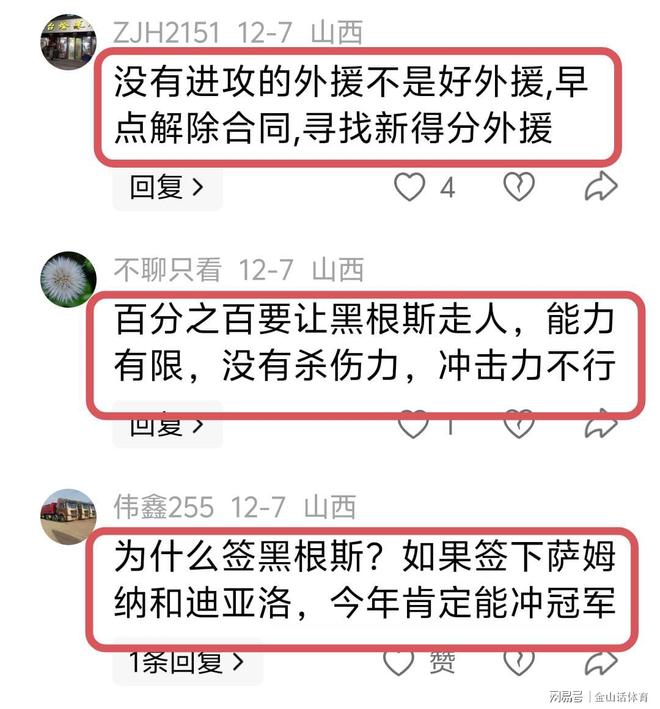Screen dimensions: 660x709
Task: Open 不聊只看's profile avatar
Action: [68, 279]
